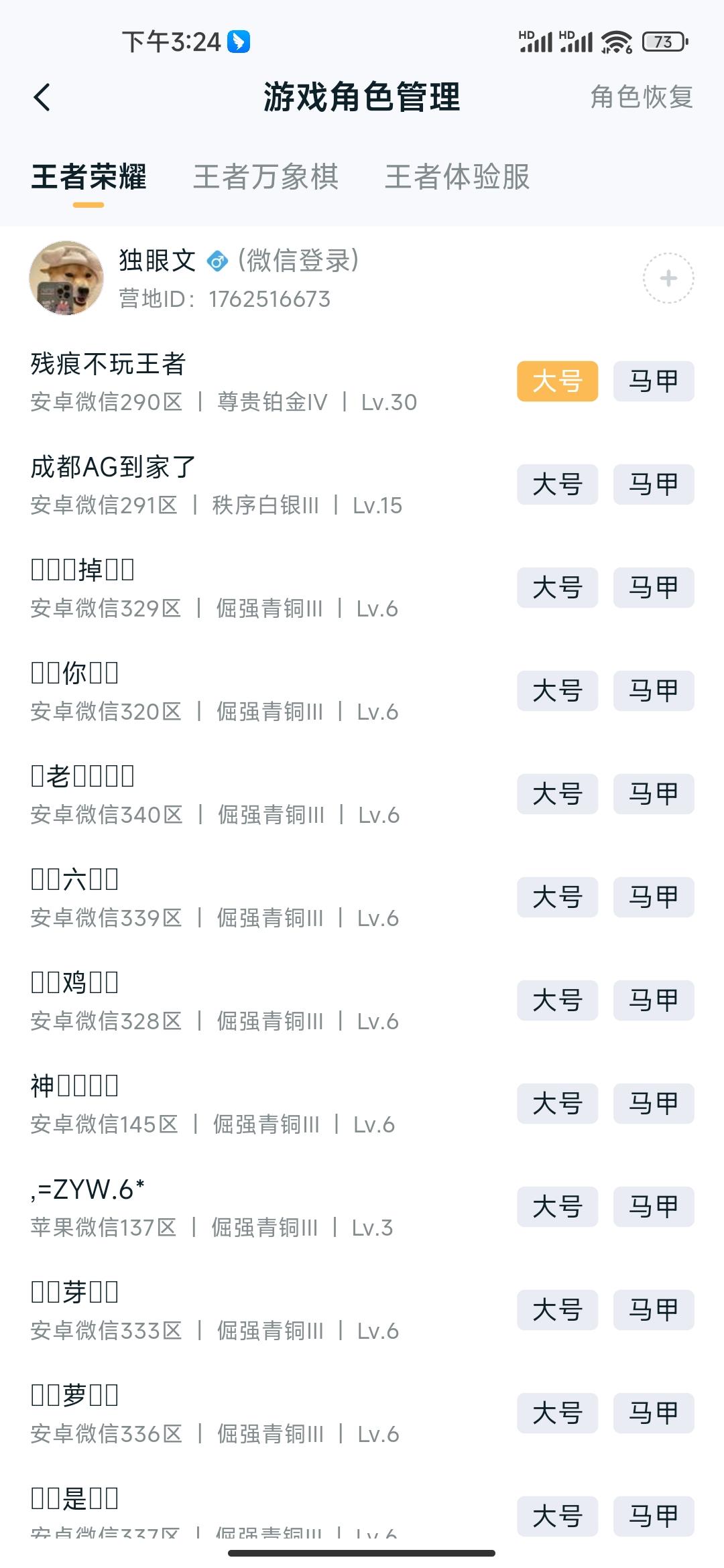Image resolution: width=724 pixels, height=1568 pixels.
Task: Toggle 大号 off for 残痕不玩王者
Action: (557, 381)
